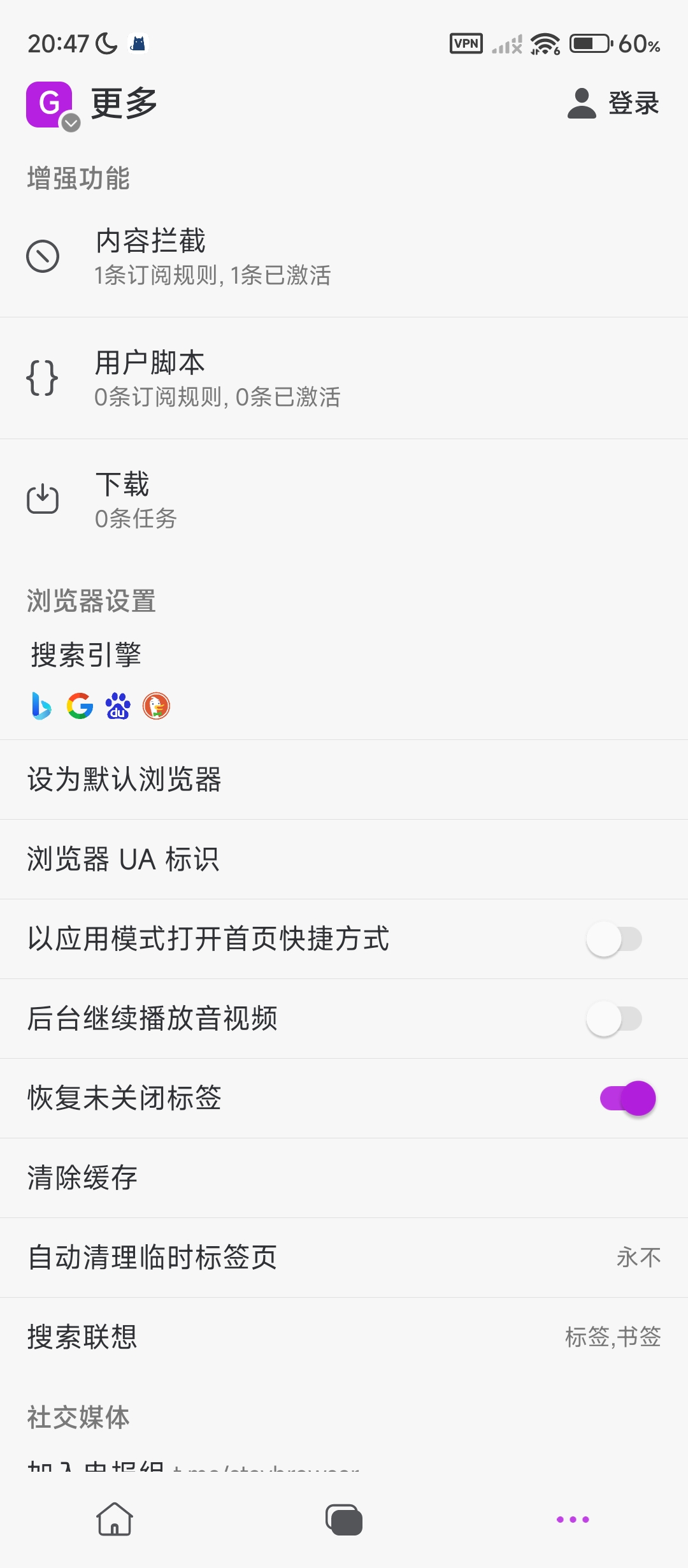Image resolution: width=688 pixels, height=1568 pixels.
Task: Tap the three-dot more tab
Action: [x=573, y=1520]
